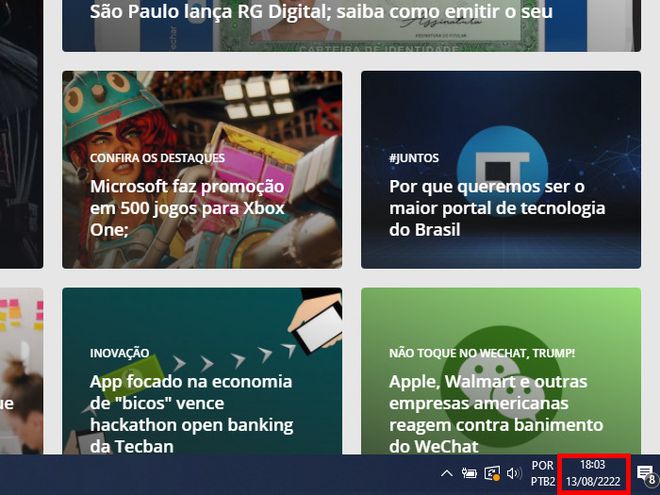
Task: Open the notification center icon
Action: click(x=645, y=474)
